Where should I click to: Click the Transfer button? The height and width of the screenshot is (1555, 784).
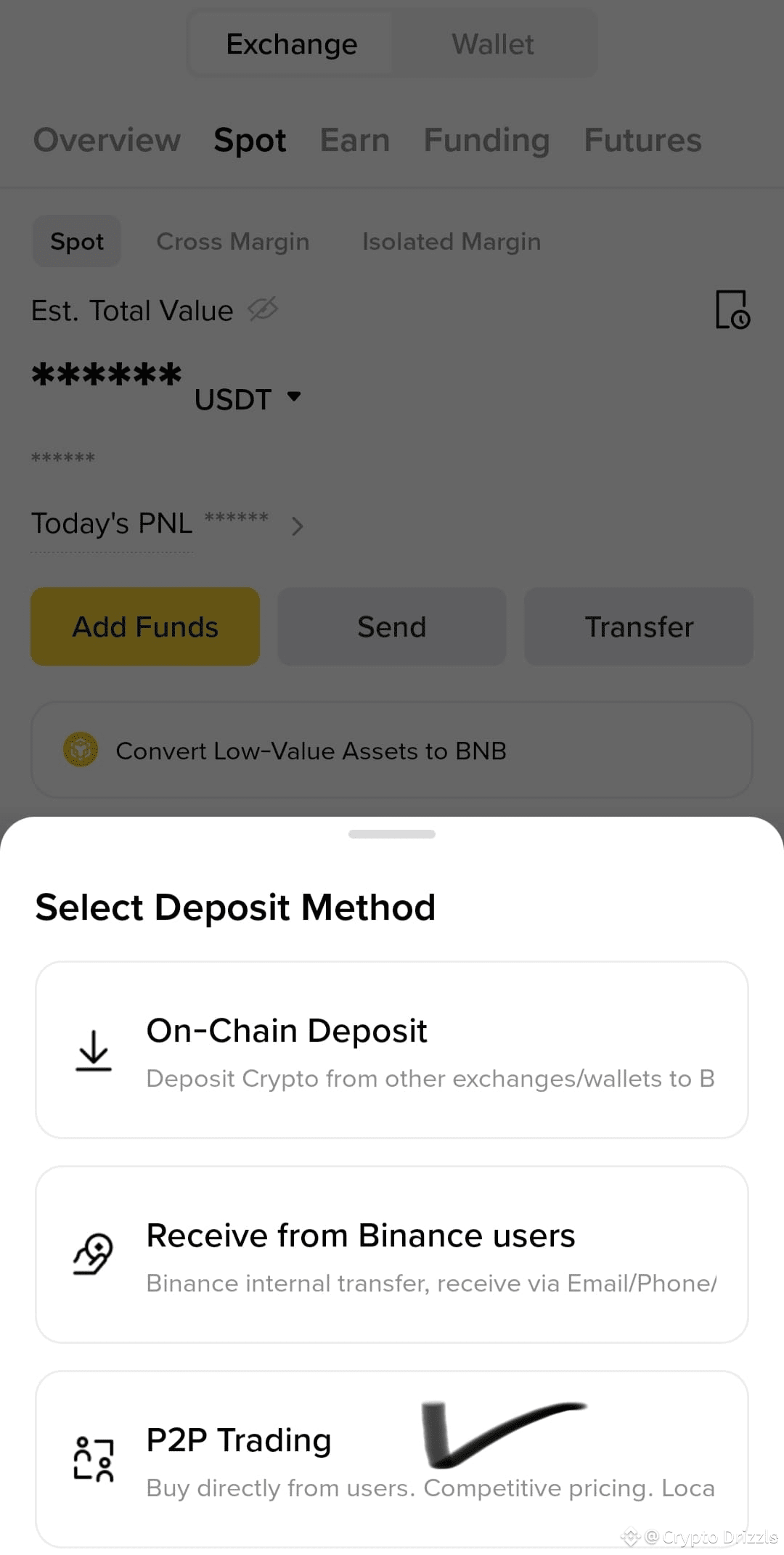(x=639, y=626)
